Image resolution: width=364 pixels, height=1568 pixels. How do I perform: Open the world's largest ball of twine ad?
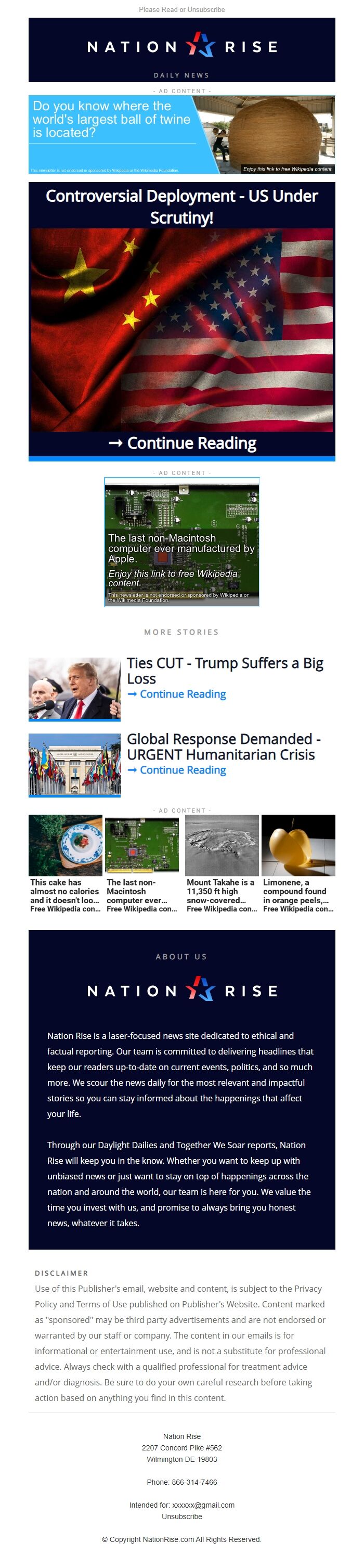[x=181, y=134]
